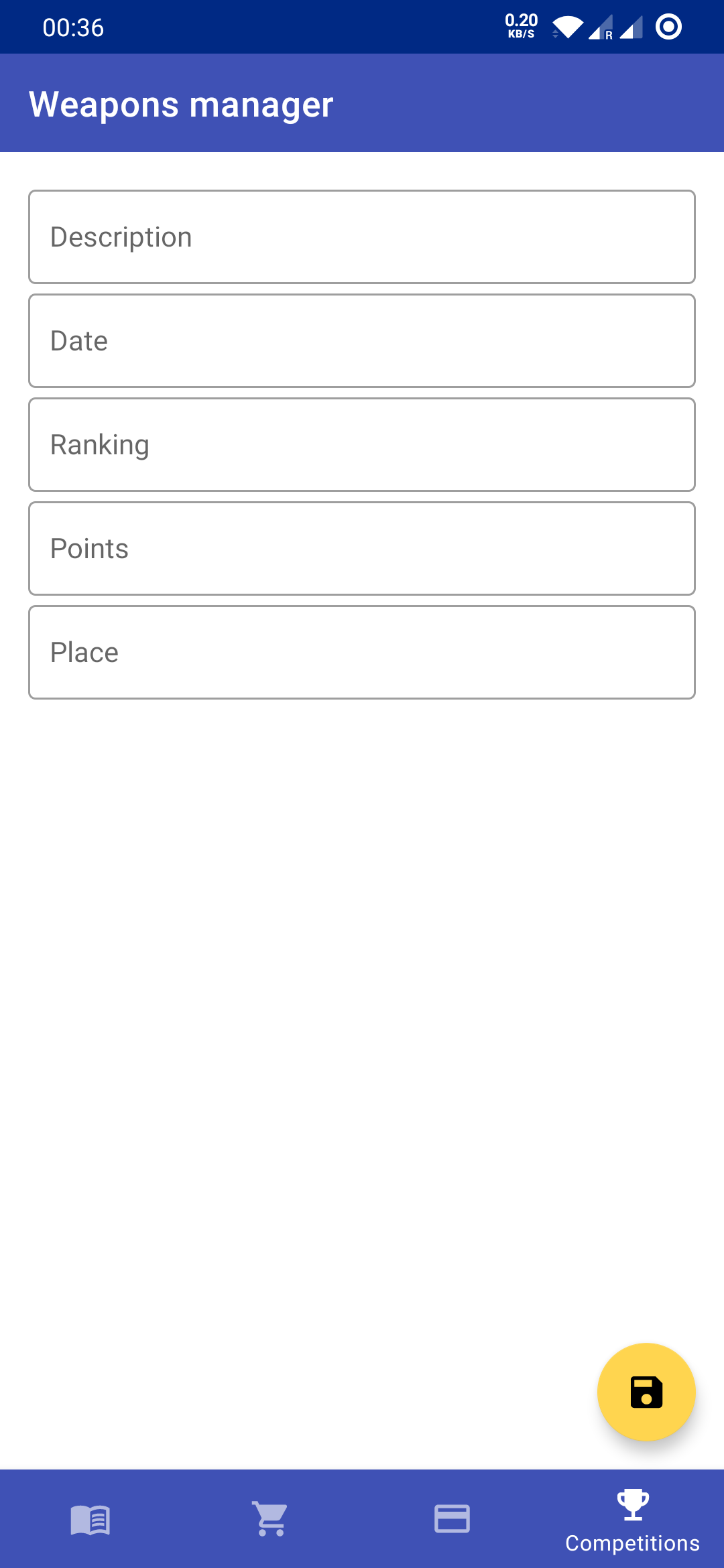Select the Competitions tab
The width and height of the screenshot is (724, 1568).
[633, 1519]
